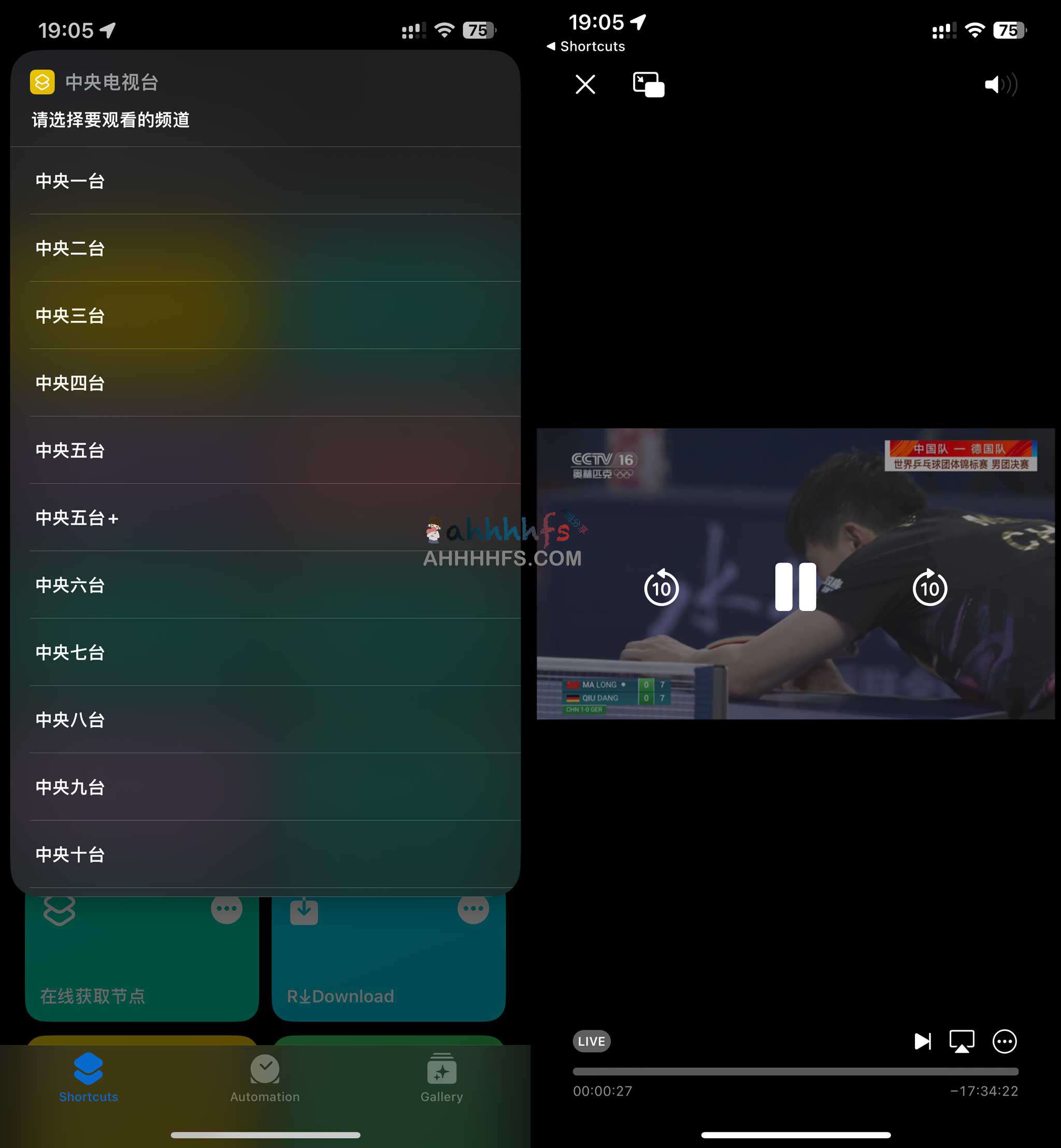1061x1148 pixels.
Task: Jump to the live edge with skip-next
Action: tap(922, 1041)
